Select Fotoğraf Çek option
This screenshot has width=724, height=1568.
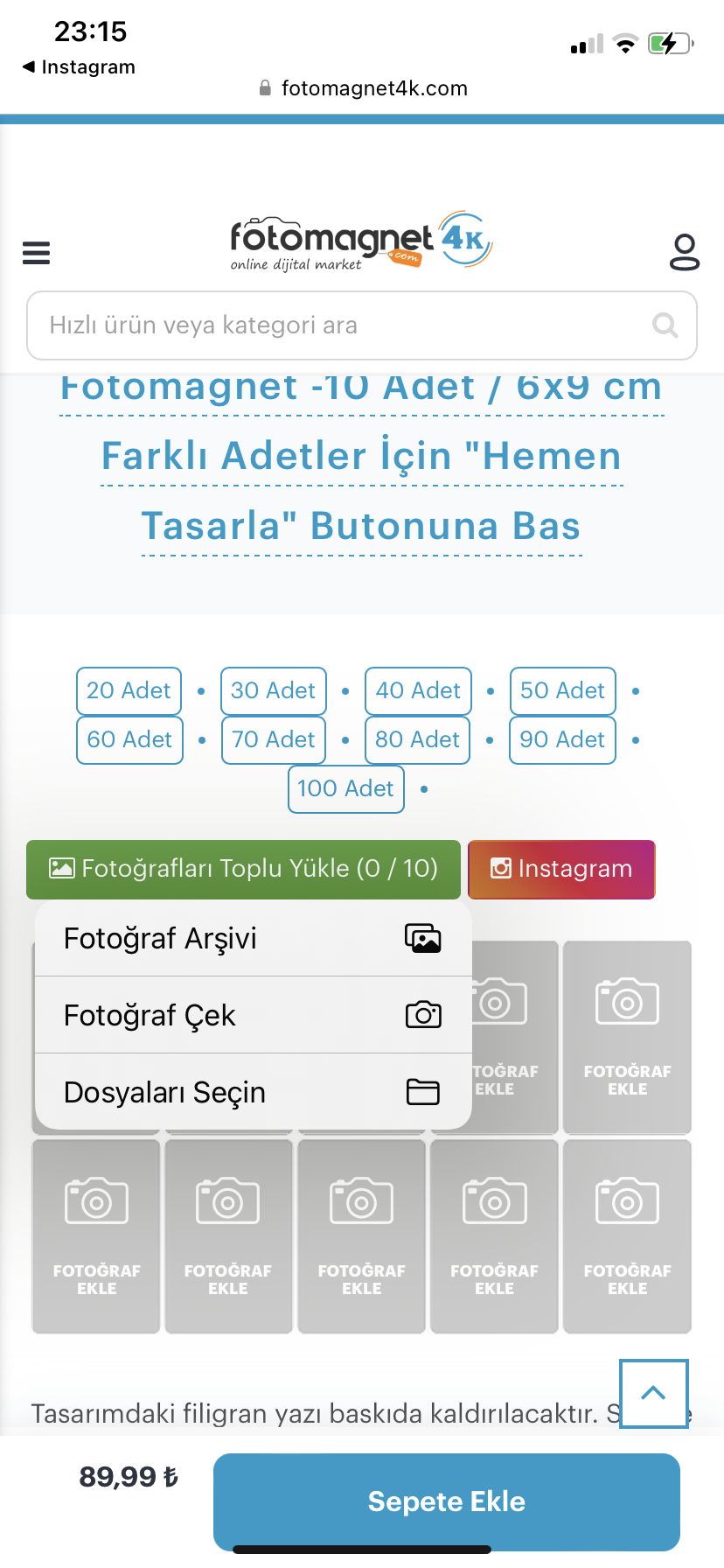253,1015
